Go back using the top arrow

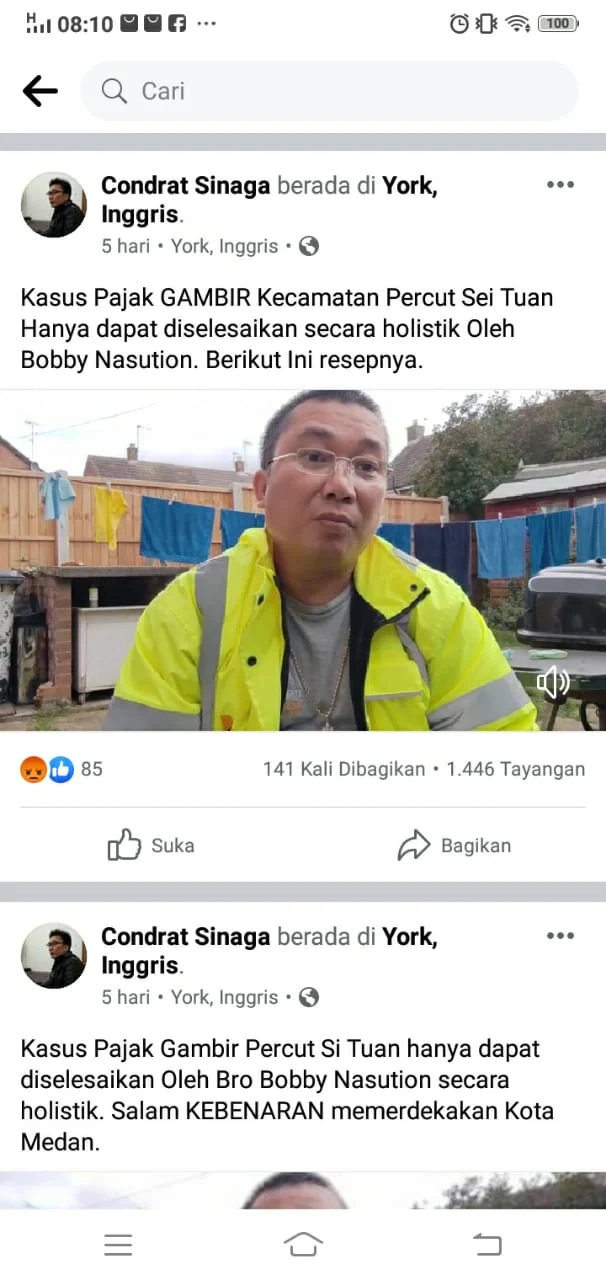40,91
